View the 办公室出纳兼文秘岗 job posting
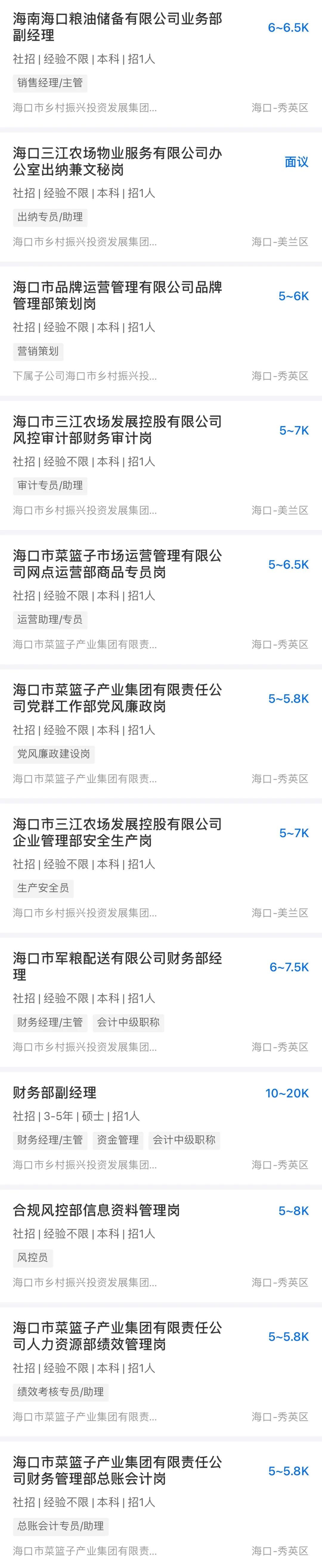The height and width of the screenshot is (1568, 322). point(117,161)
